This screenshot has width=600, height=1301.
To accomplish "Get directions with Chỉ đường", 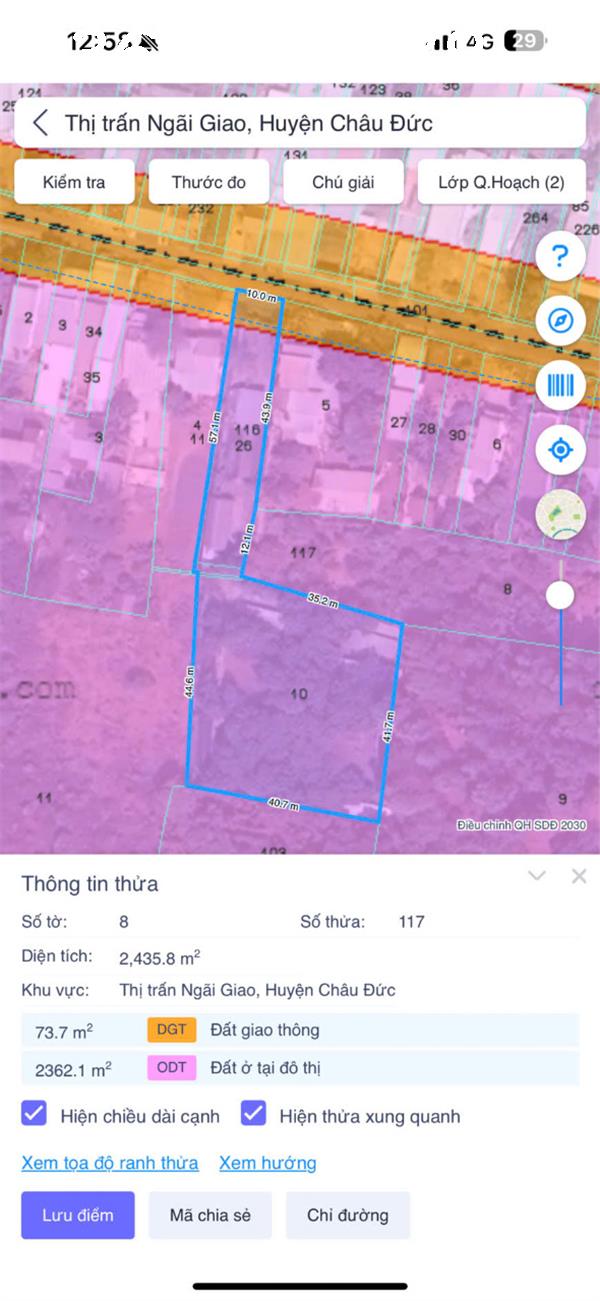I will click(347, 1215).
